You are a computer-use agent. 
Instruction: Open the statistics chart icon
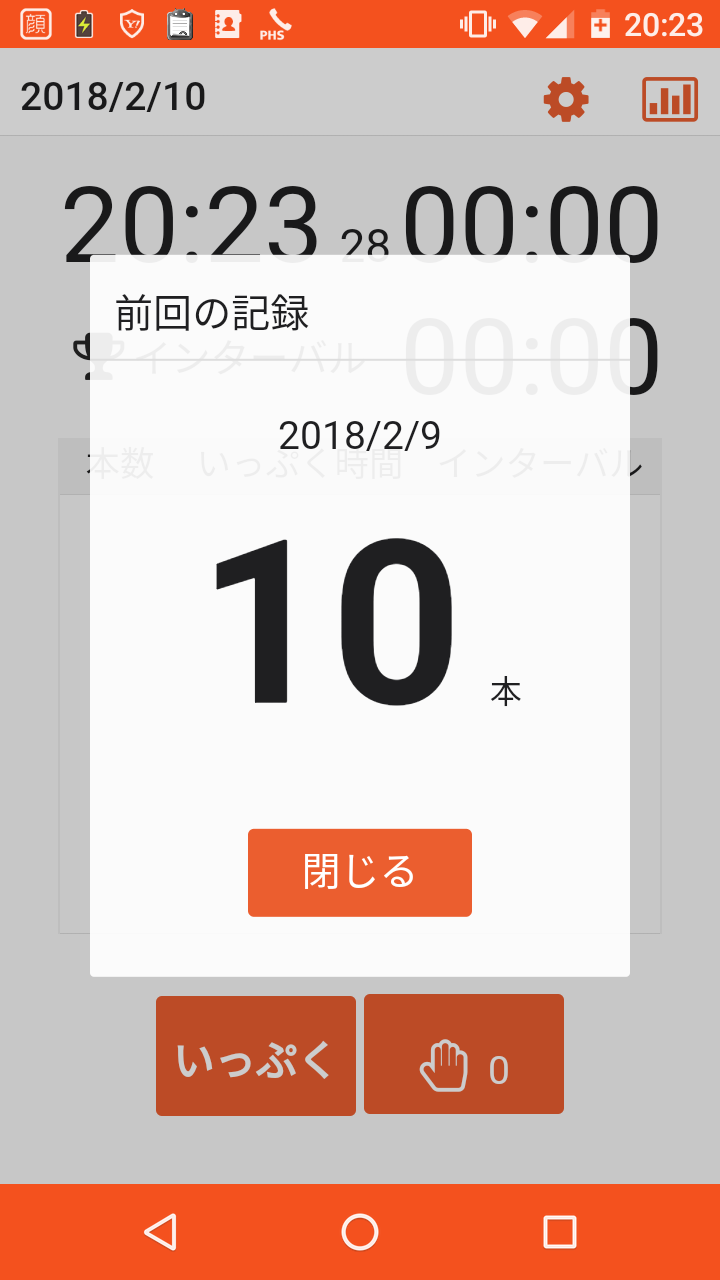(669, 99)
